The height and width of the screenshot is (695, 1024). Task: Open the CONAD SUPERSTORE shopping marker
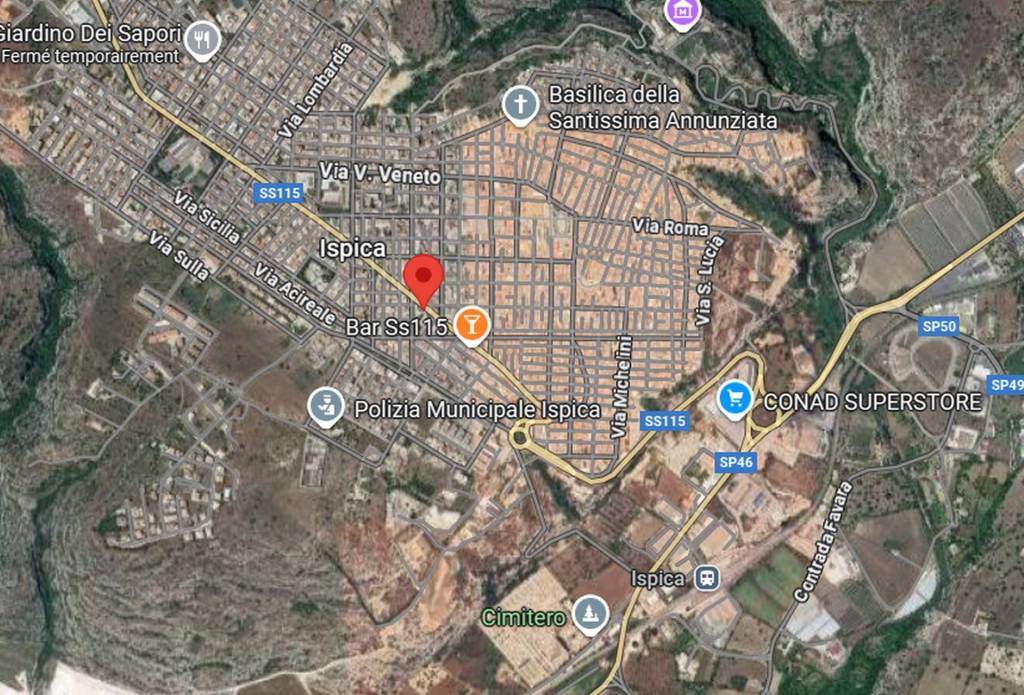click(x=736, y=400)
